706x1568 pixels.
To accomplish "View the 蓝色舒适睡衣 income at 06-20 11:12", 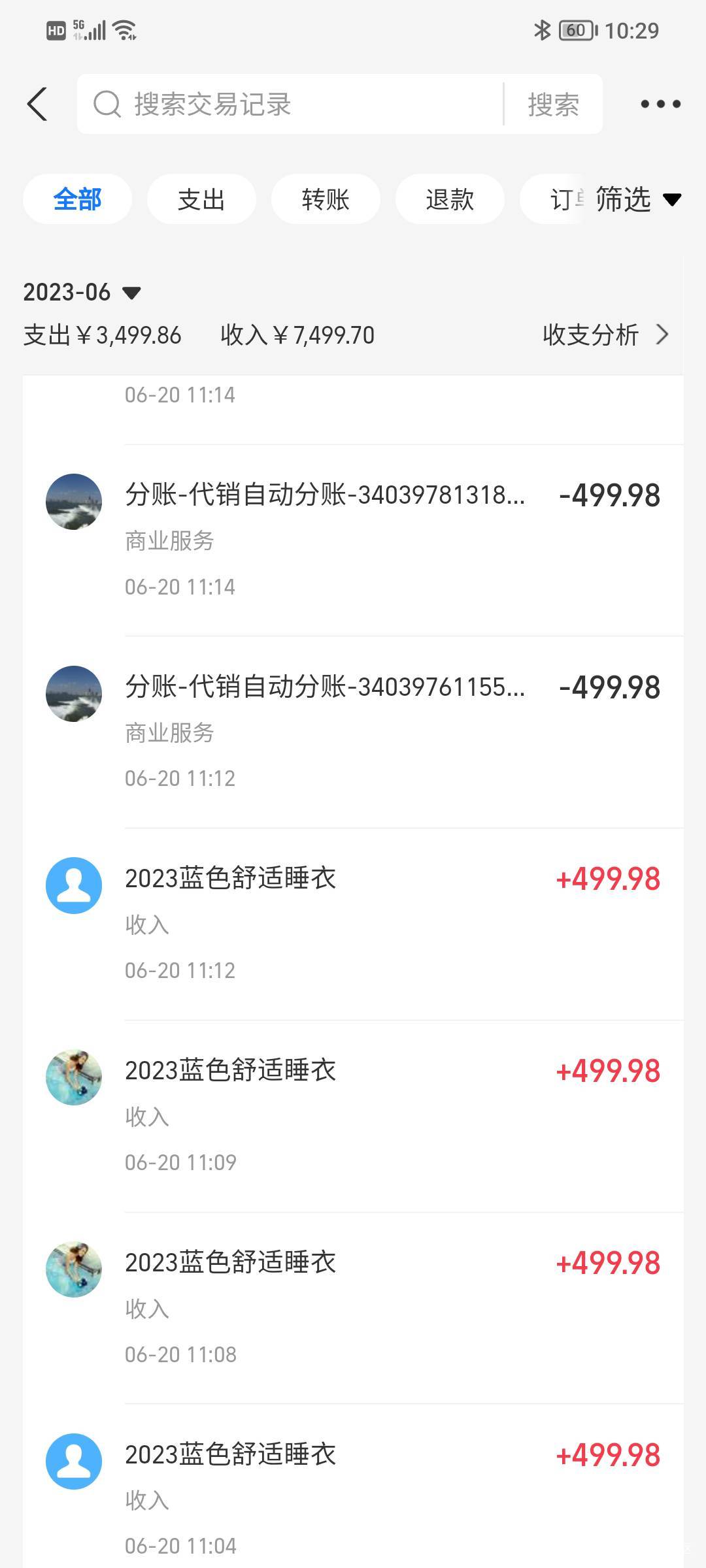I will [x=353, y=924].
